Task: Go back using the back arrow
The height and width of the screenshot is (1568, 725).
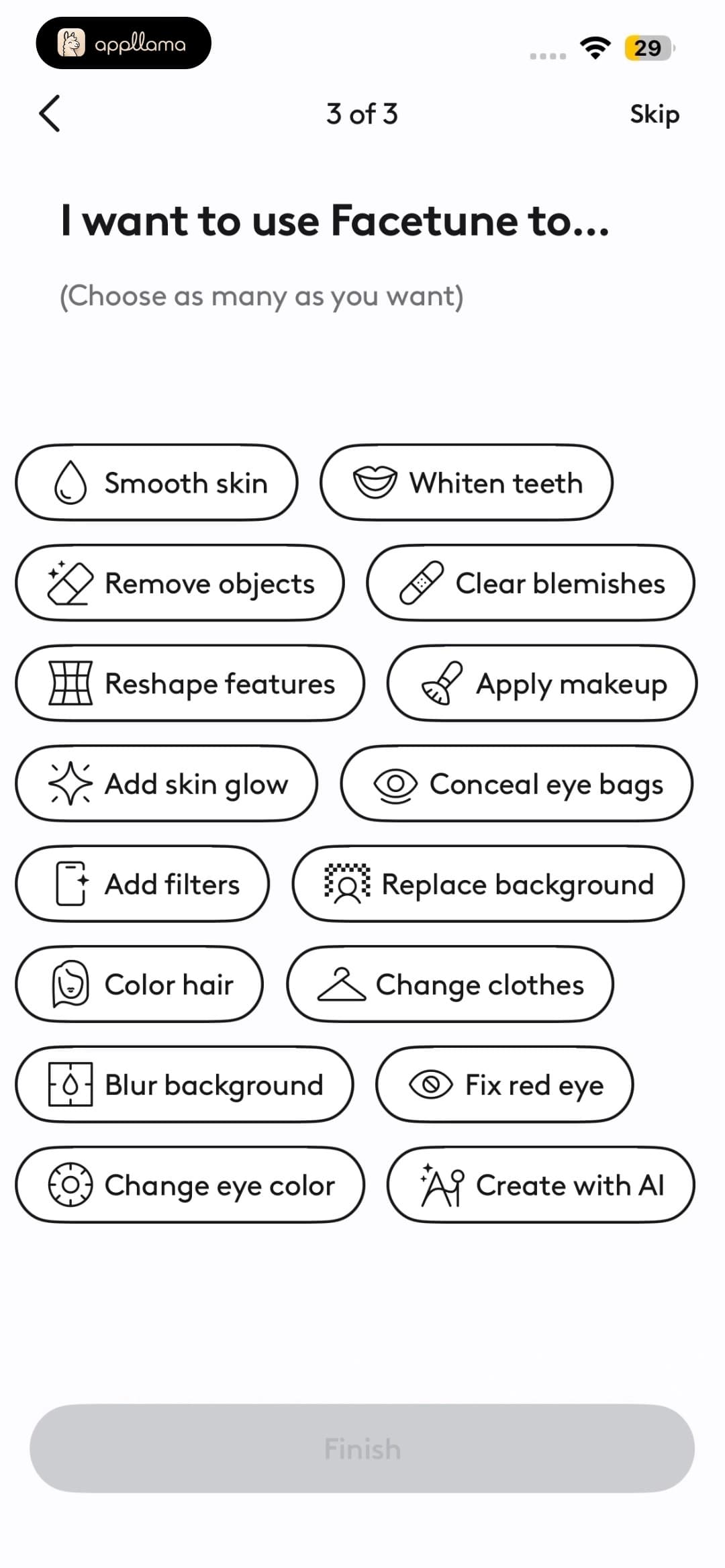Action: tap(50, 113)
